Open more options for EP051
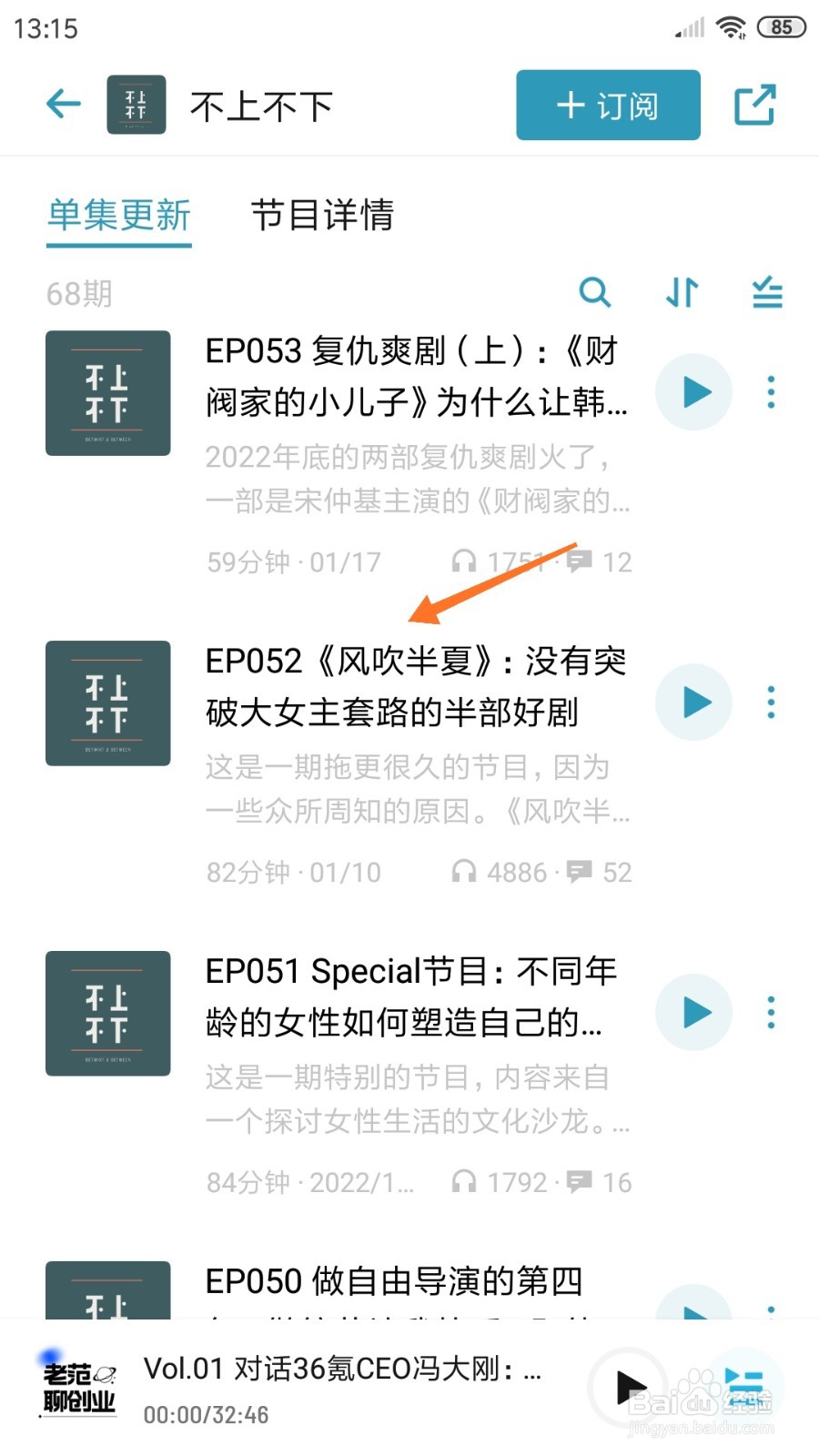Viewport: 819px width, 1456px height. coord(771,1013)
